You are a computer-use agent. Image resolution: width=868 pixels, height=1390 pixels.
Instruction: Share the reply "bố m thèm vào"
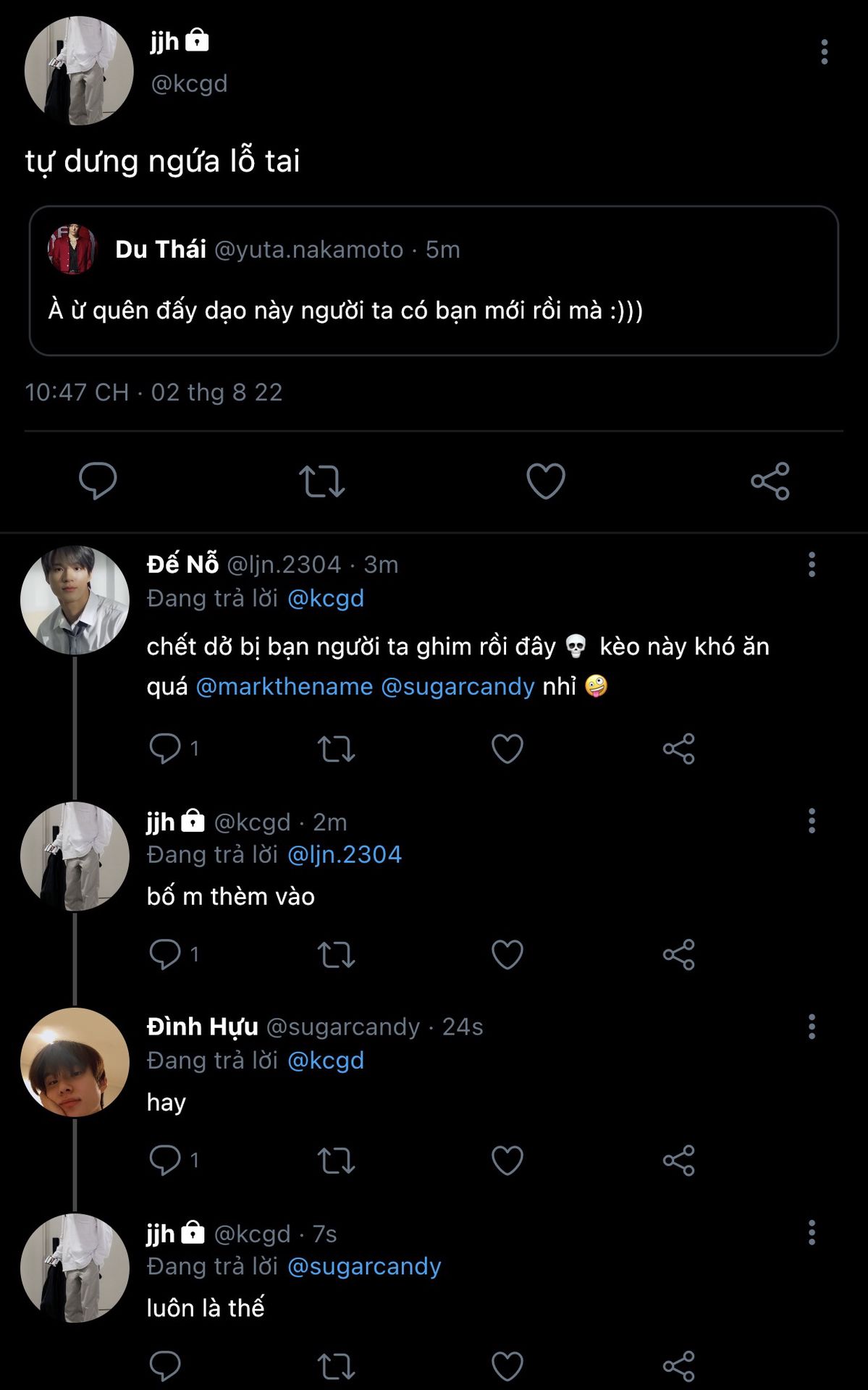click(x=678, y=955)
